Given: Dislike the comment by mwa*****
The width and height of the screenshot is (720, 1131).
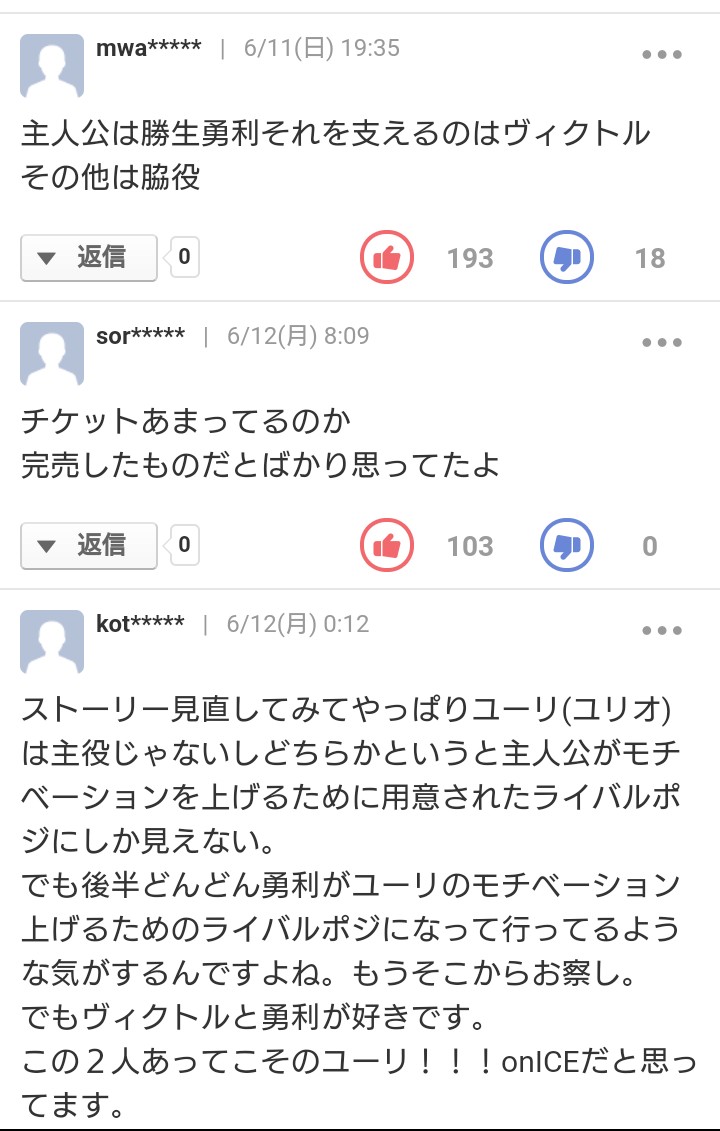Looking at the screenshot, I should point(567,258).
